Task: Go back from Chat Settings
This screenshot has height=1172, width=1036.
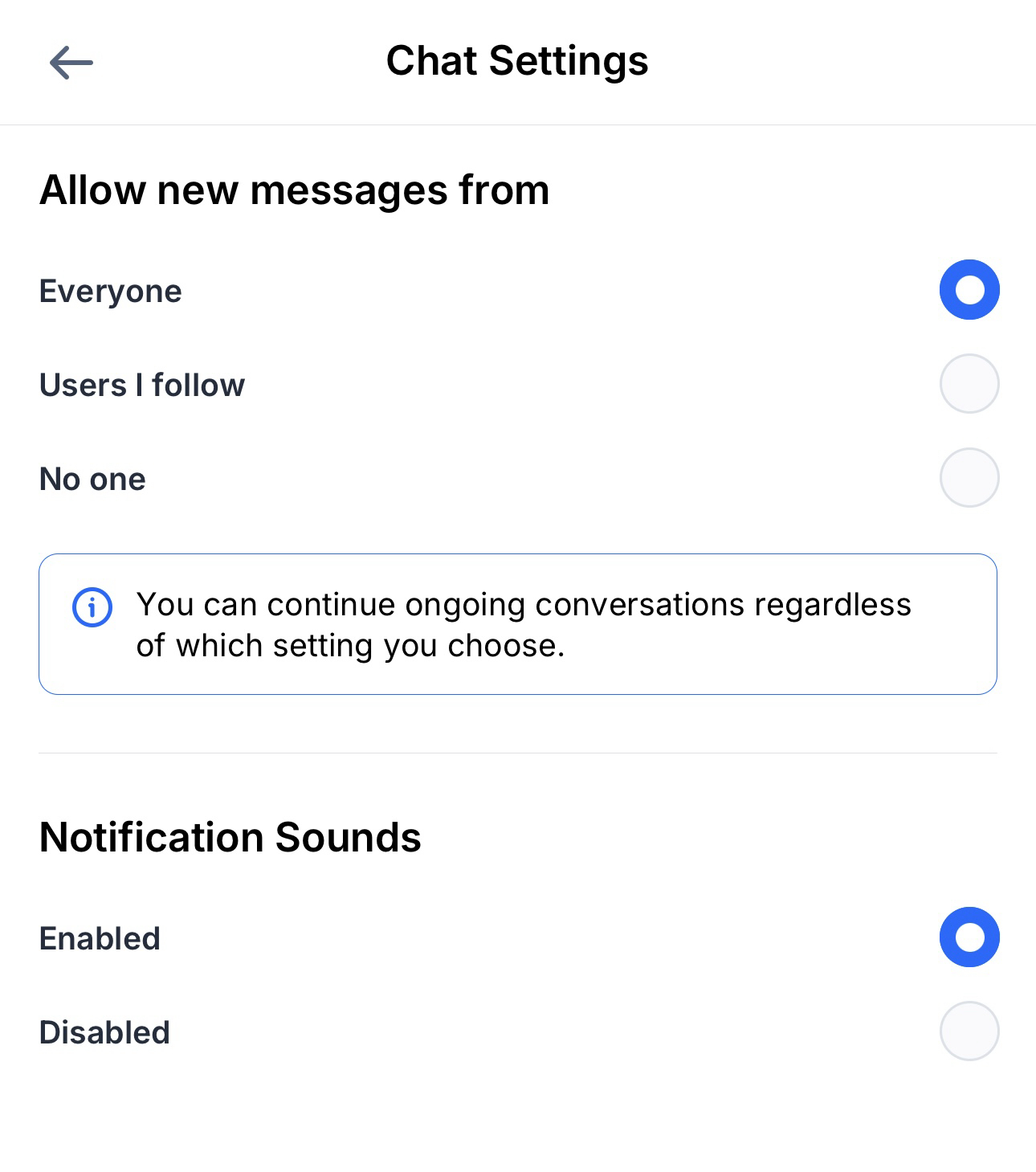Action: [x=71, y=62]
